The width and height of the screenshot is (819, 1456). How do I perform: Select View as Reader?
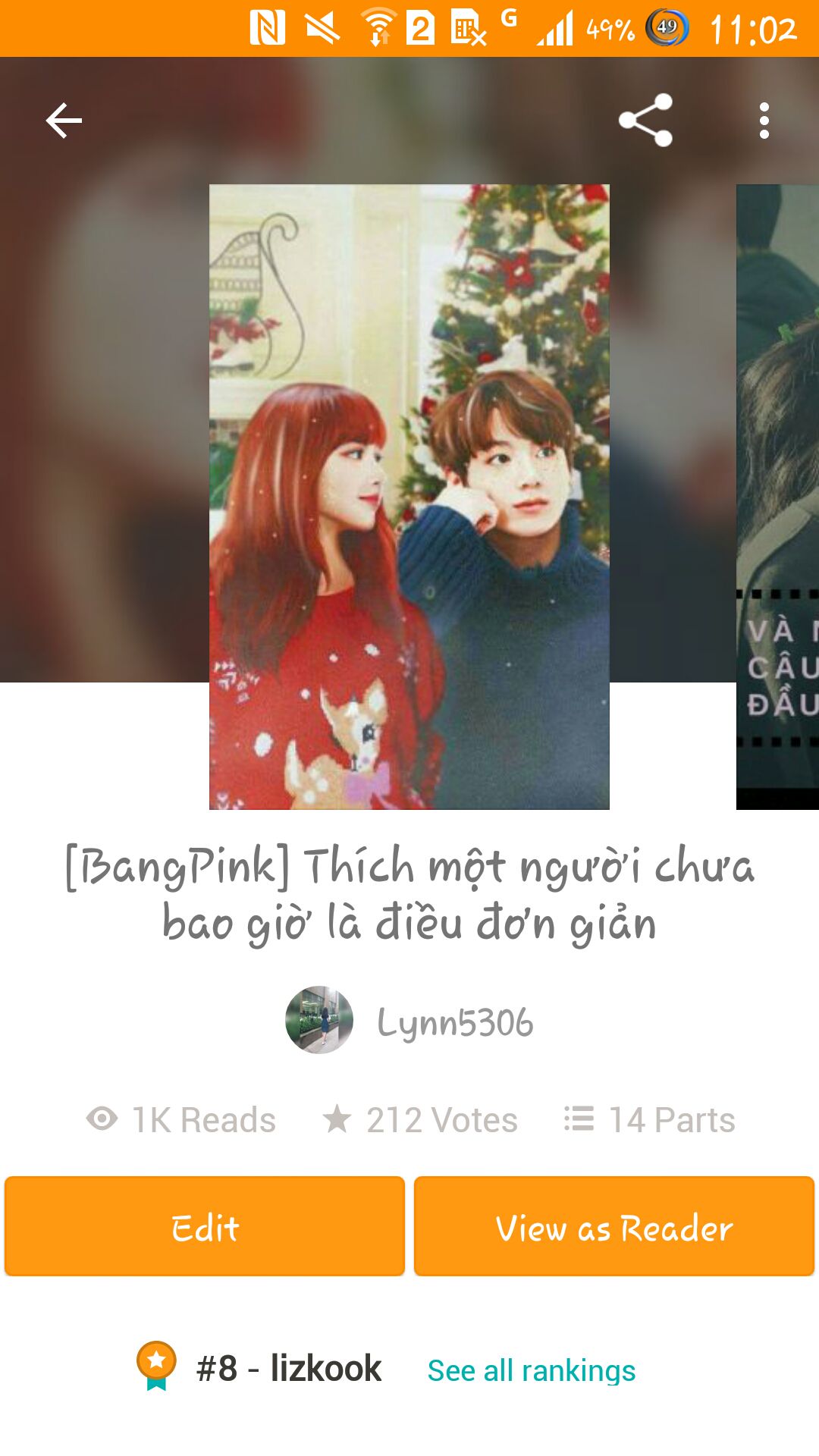coord(614,1226)
